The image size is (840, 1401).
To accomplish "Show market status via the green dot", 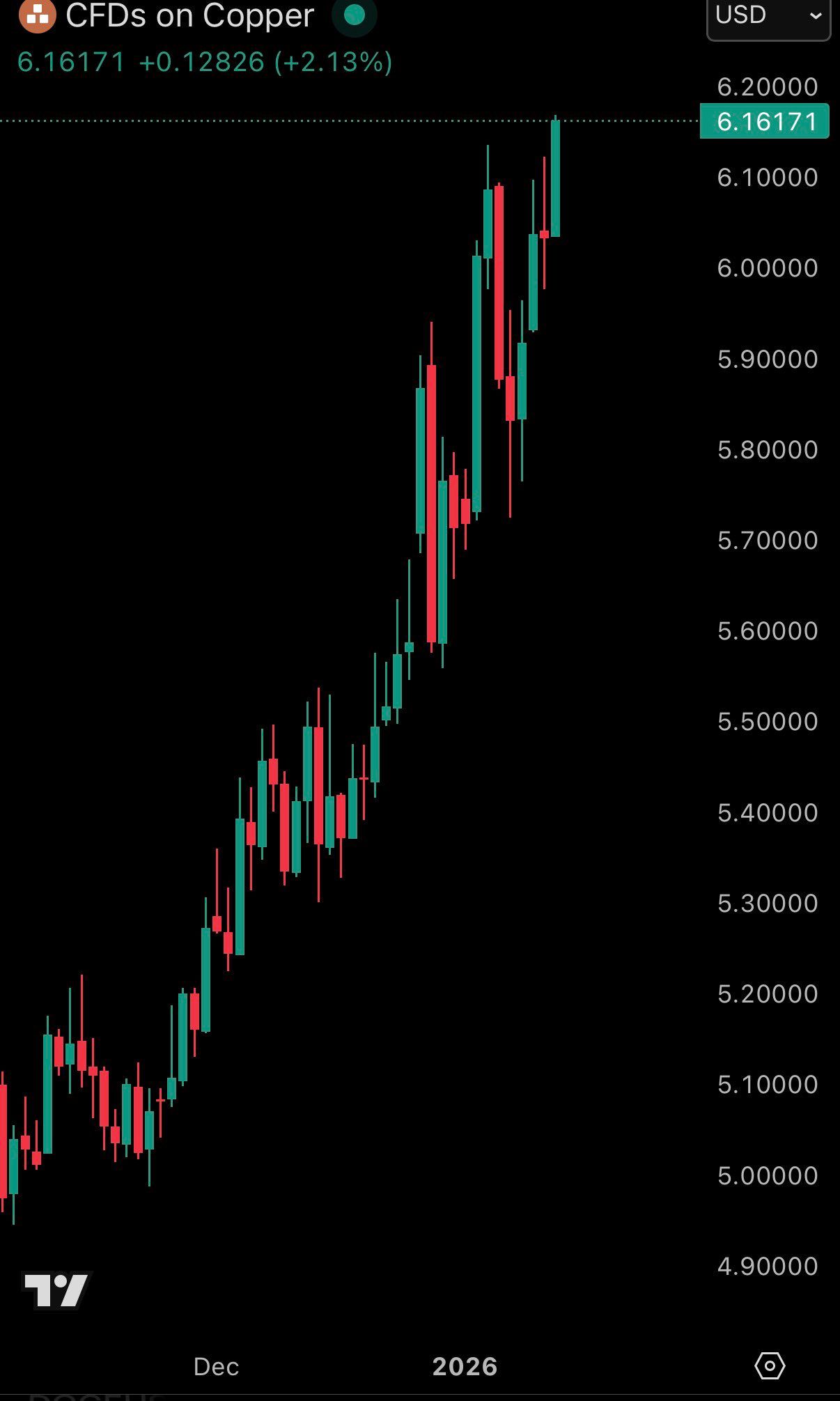I will click(355, 15).
